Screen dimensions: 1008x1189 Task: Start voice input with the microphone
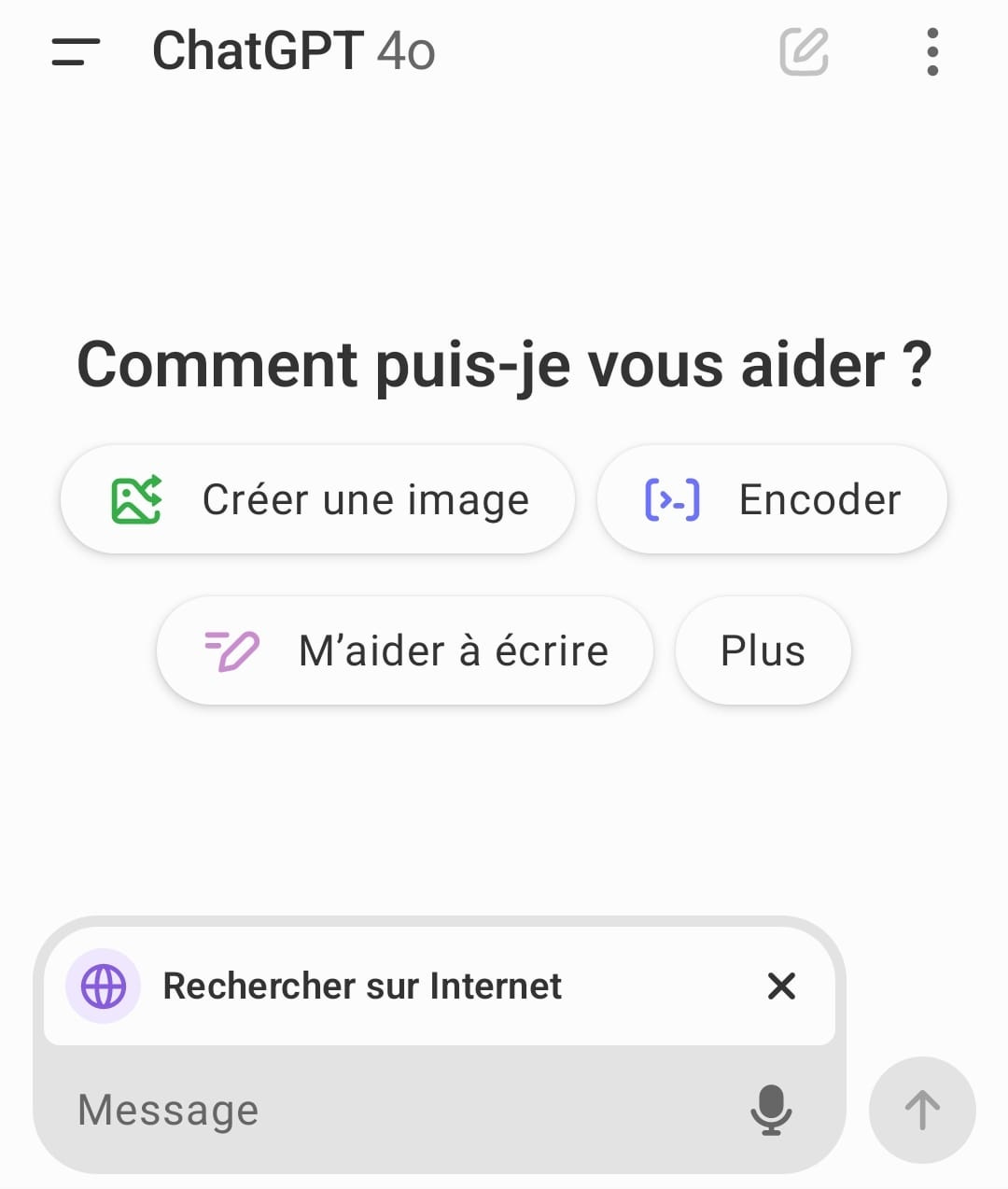(x=771, y=1110)
